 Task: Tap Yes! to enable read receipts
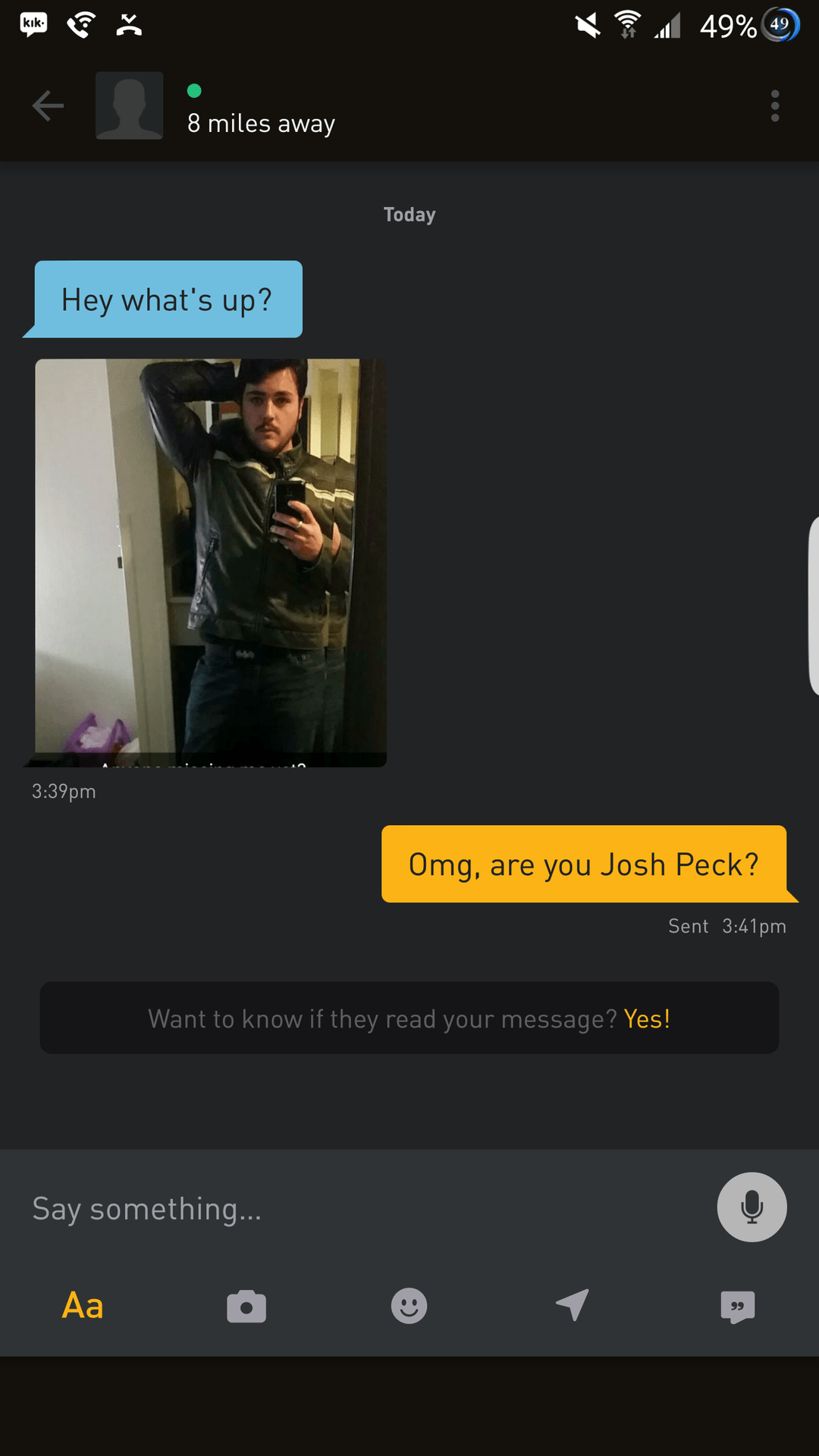[x=647, y=1018]
